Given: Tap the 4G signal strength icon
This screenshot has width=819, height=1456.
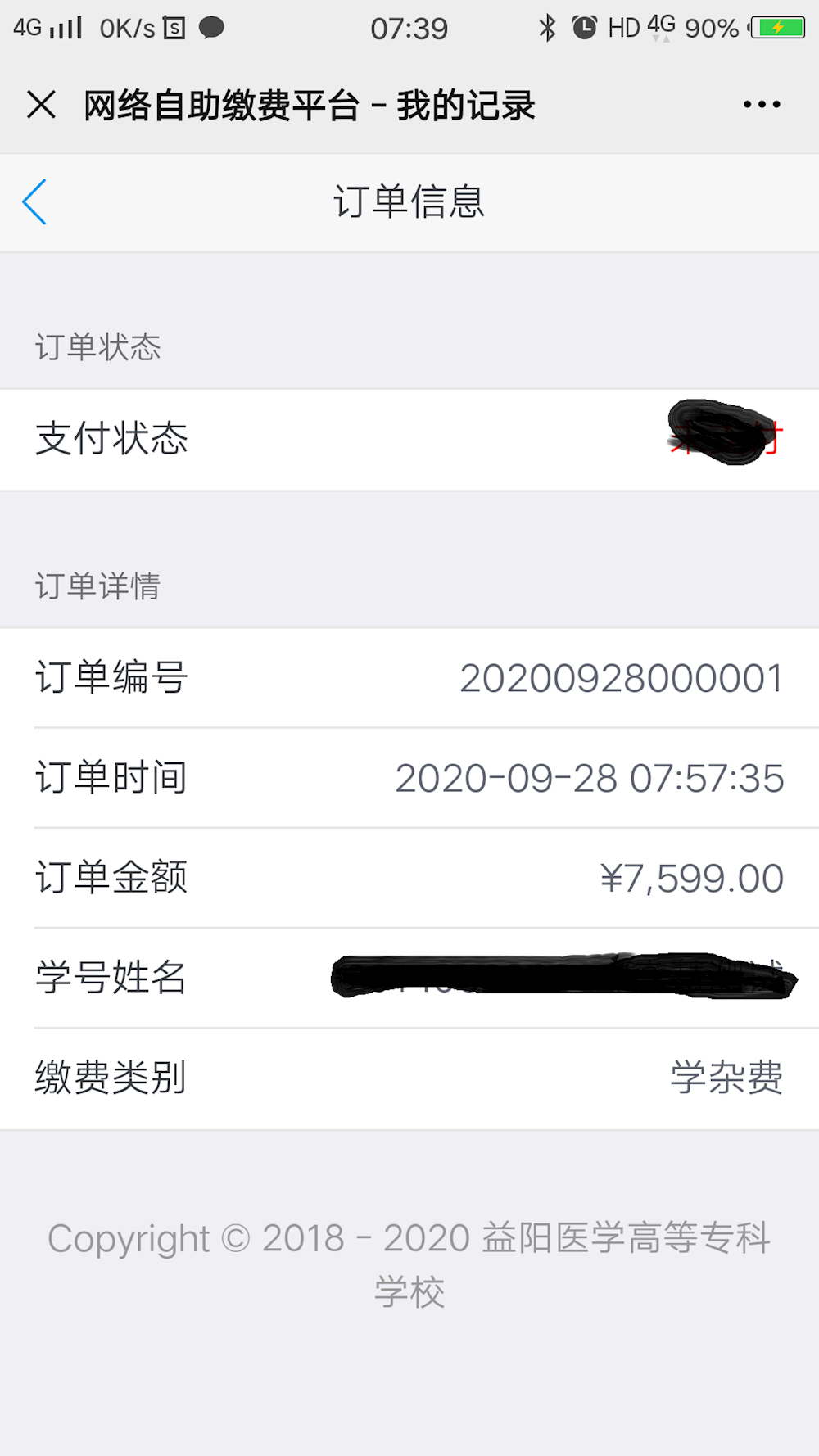Looking at the screenshot, I should pos(66,27).
